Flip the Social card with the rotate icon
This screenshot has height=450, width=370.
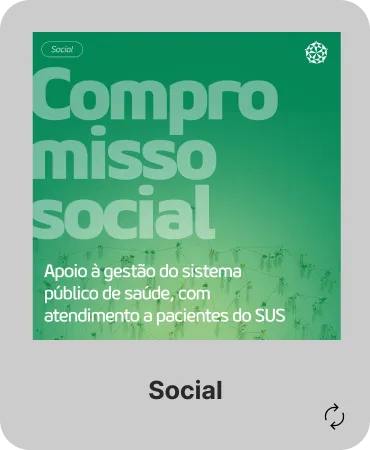tap(334, 417)
